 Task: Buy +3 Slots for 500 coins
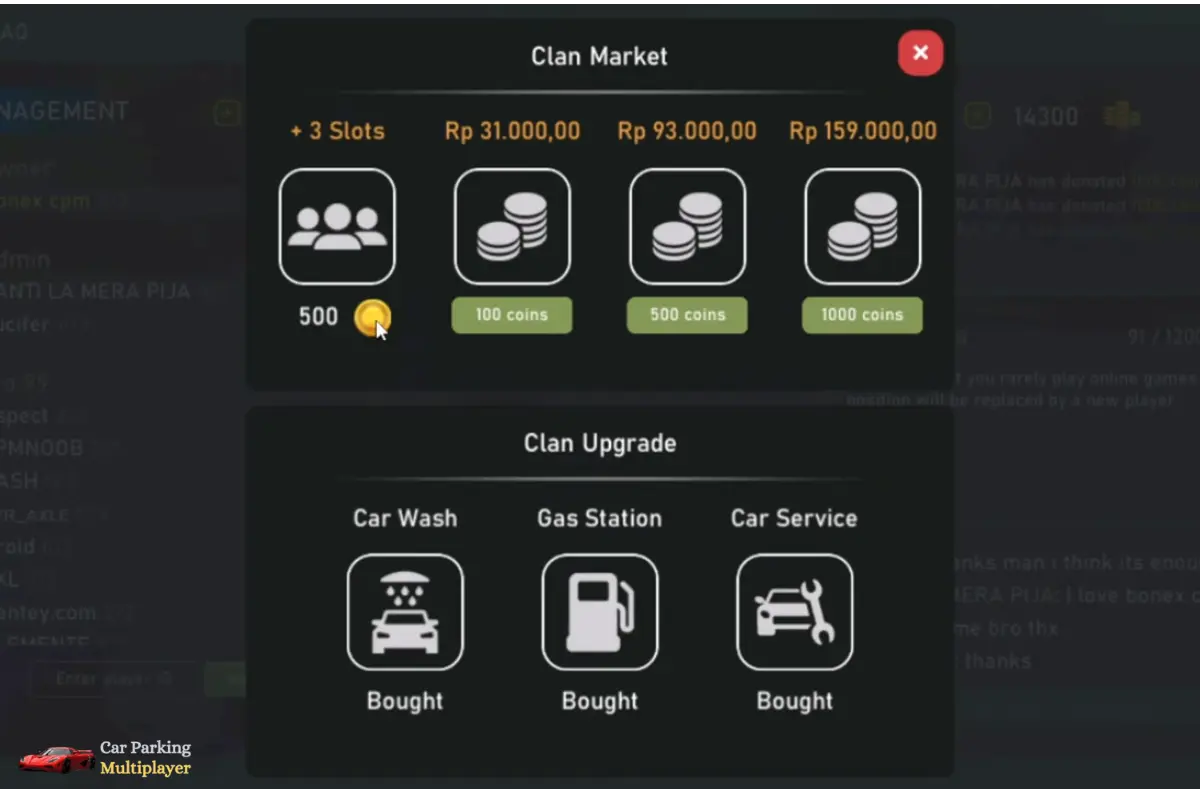[337, 227]
